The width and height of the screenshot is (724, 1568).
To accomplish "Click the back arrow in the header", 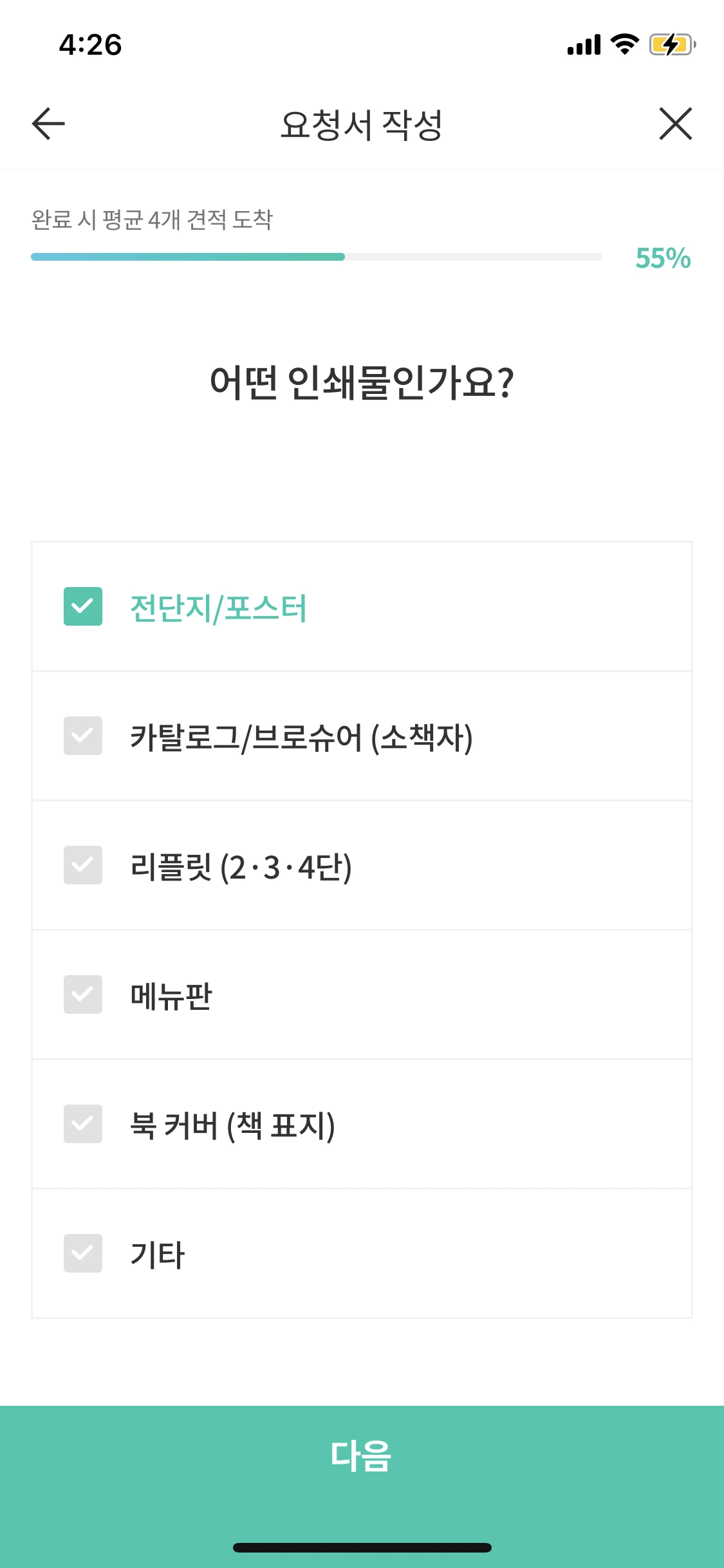I will [x=46, y=125].
